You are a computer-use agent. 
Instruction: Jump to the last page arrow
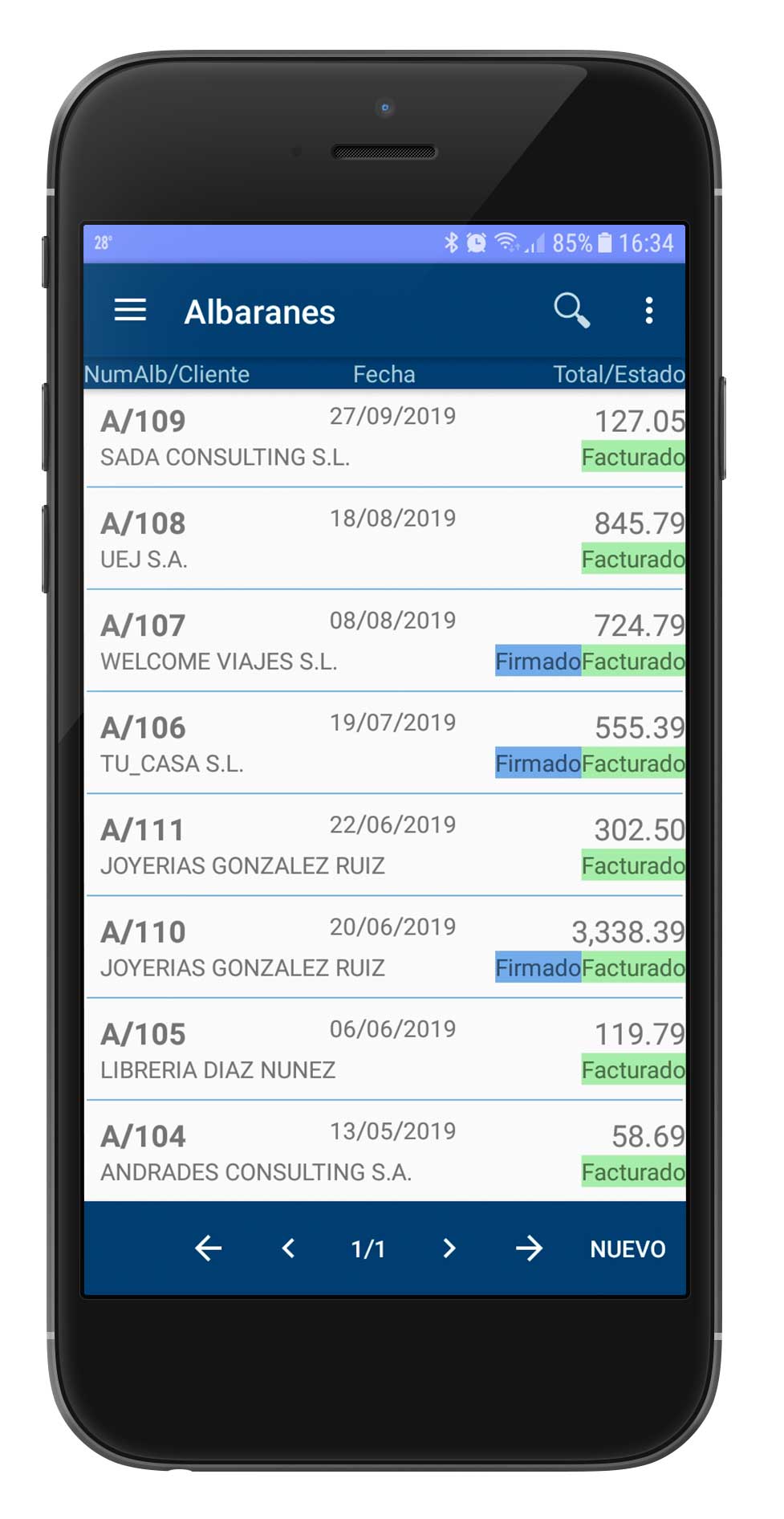point(529,1248)
